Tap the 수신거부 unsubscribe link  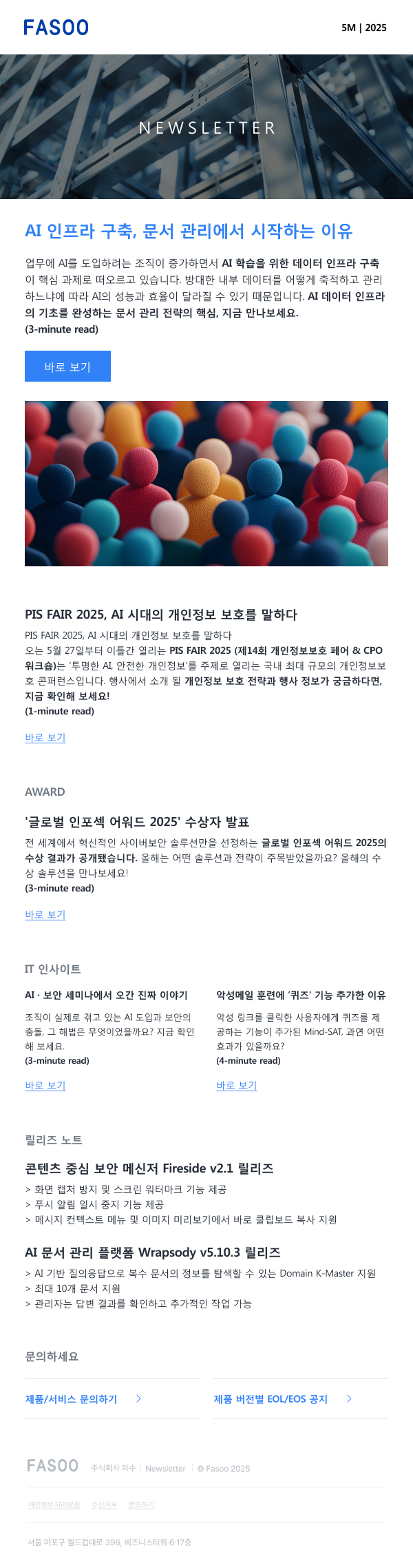(x=104, y=1505)
